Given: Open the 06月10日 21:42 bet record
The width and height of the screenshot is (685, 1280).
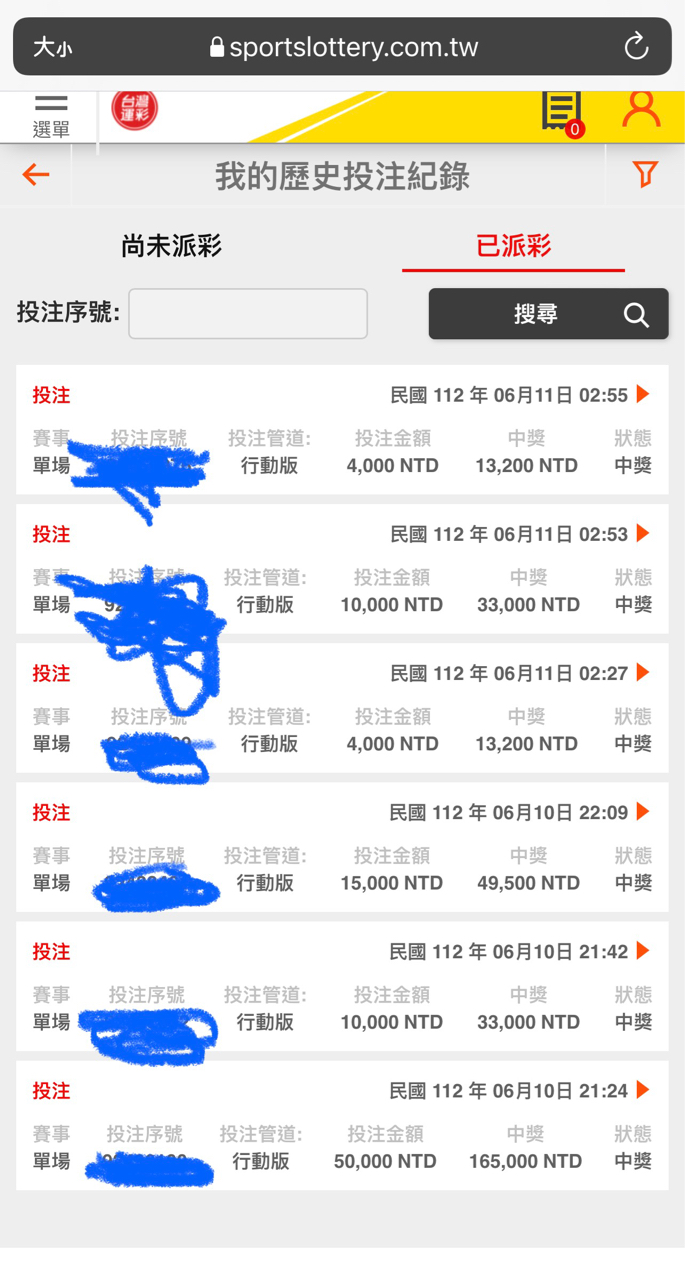Looking at the screenshot, I should [342, 986].
